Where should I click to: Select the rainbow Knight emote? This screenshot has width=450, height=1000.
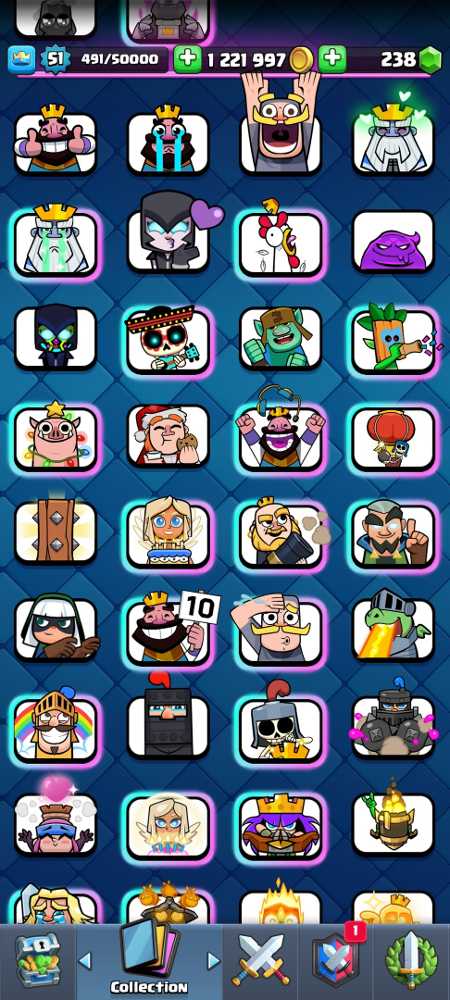(x=55, y=728)
